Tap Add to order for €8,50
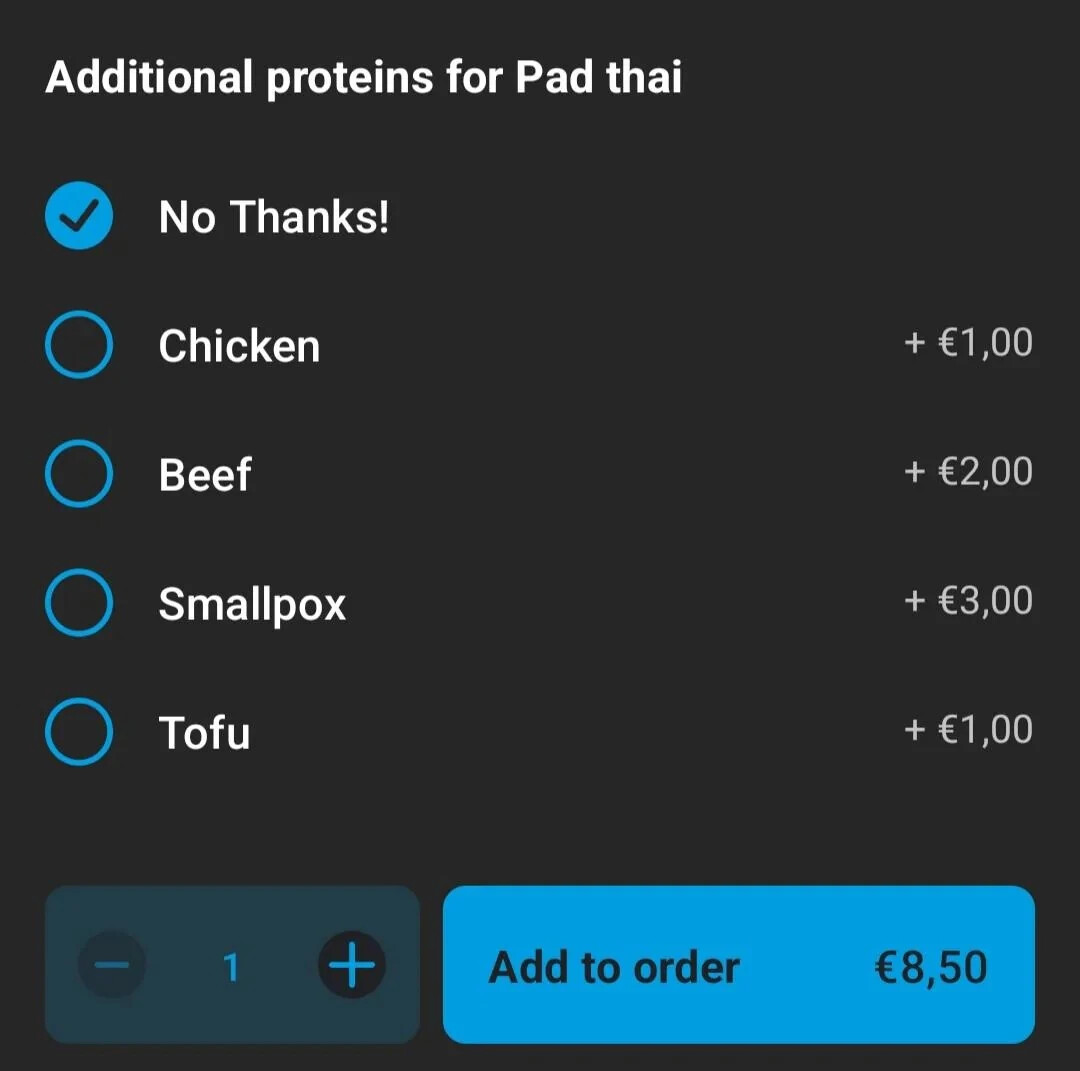This screenshot has height=1071, width=1080. (738, 966)
